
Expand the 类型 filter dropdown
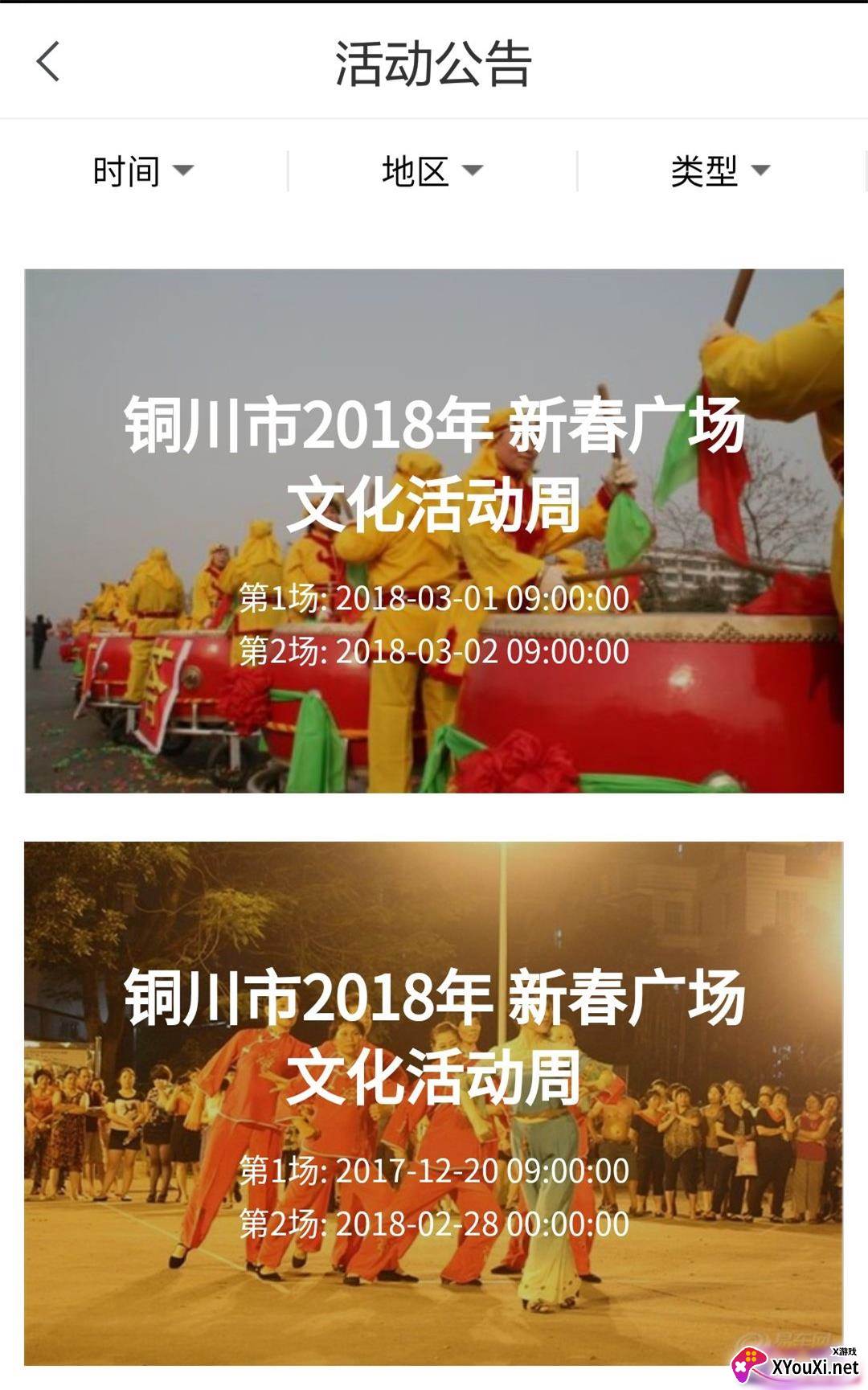pos(720,171)
